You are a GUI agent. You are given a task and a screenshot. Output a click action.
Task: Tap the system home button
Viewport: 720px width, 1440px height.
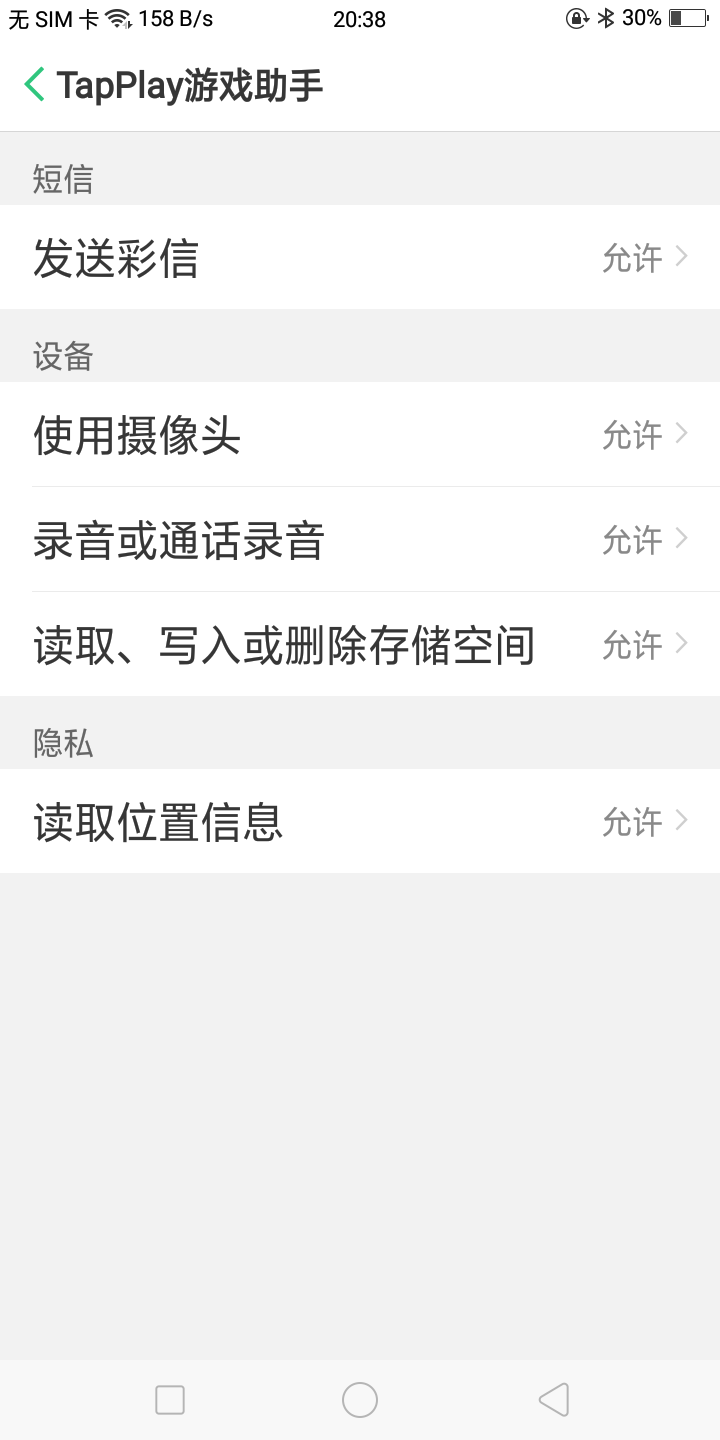360,1400
